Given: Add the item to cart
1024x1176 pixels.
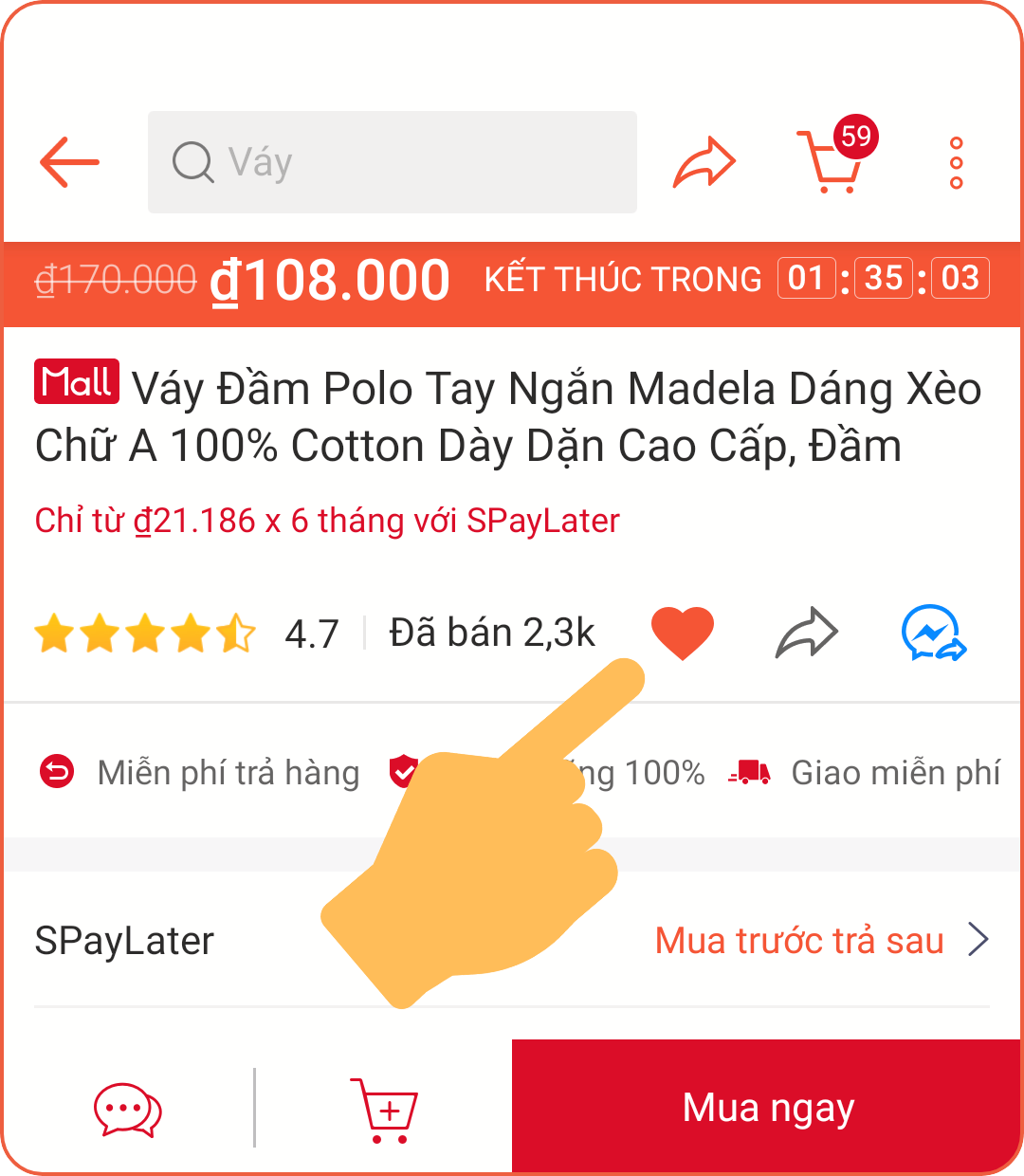Looking at the screenshot, I should coord(384,1108).
